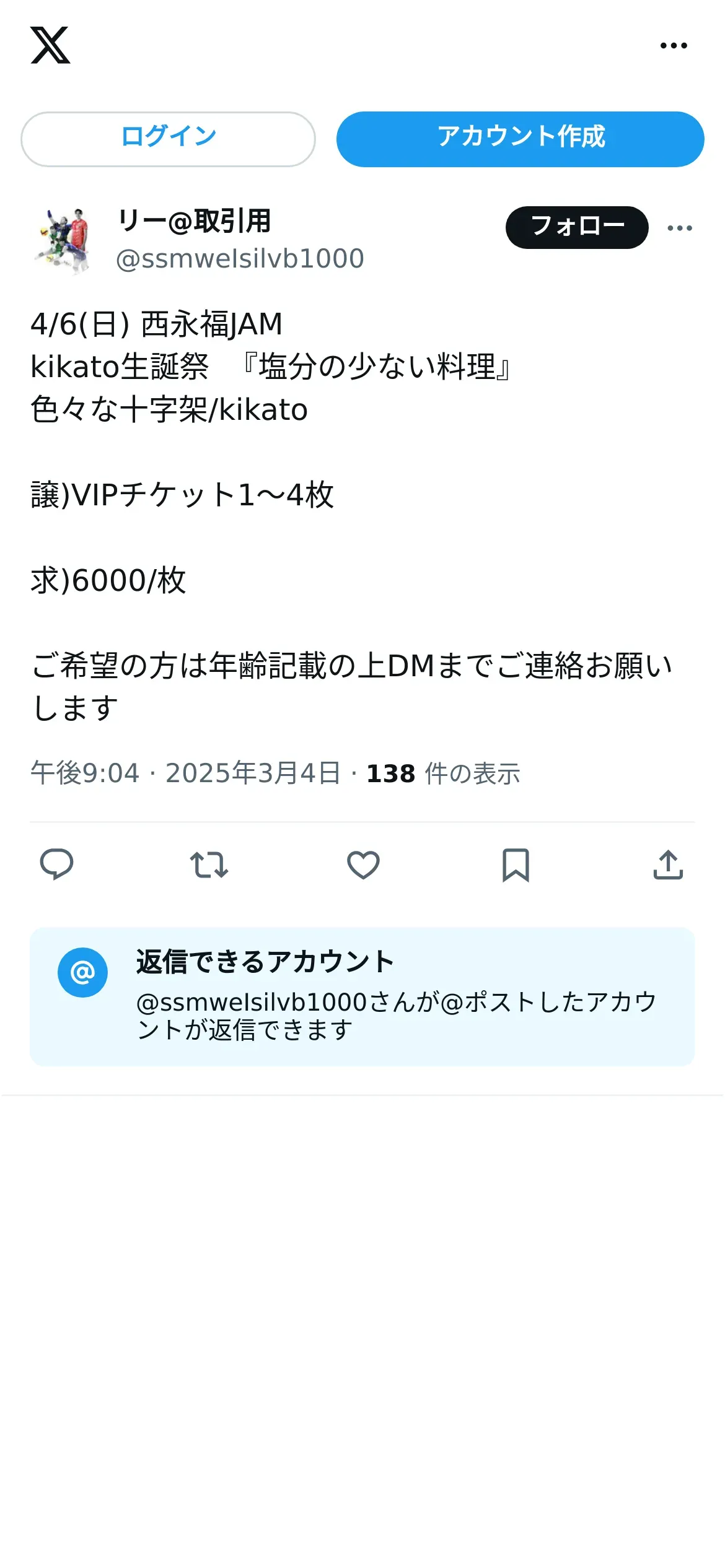Follow リー@取引用 with the フォロー button

[x=576, y=227]
